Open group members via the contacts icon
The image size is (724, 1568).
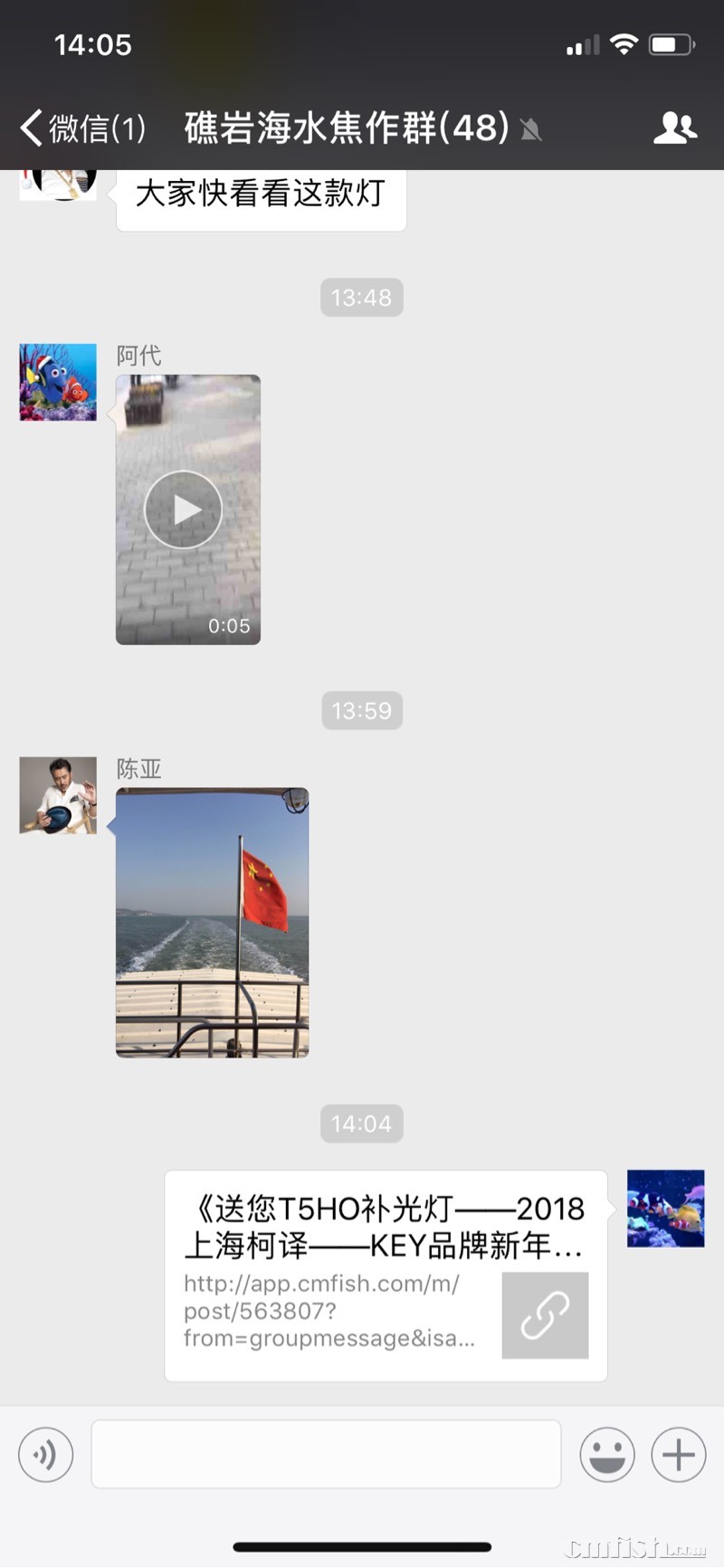click(675, 128)
